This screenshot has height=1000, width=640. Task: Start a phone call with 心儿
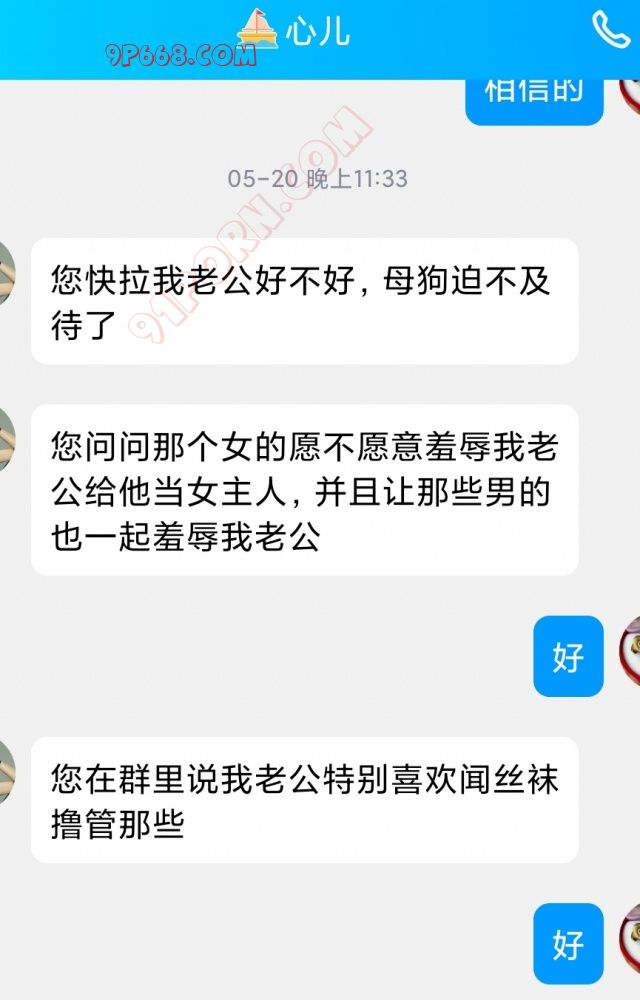click(610, 29)
